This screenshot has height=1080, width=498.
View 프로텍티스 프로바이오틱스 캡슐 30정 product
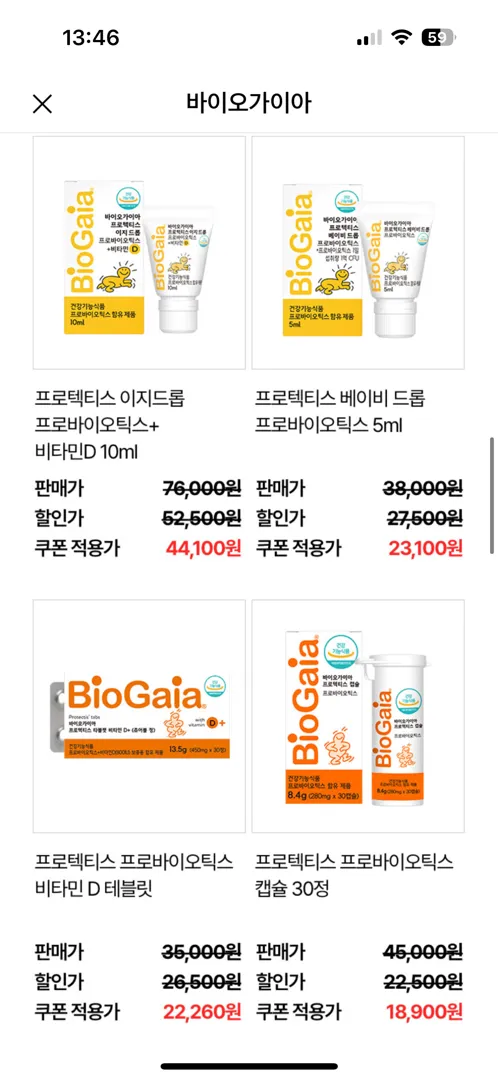358,716
